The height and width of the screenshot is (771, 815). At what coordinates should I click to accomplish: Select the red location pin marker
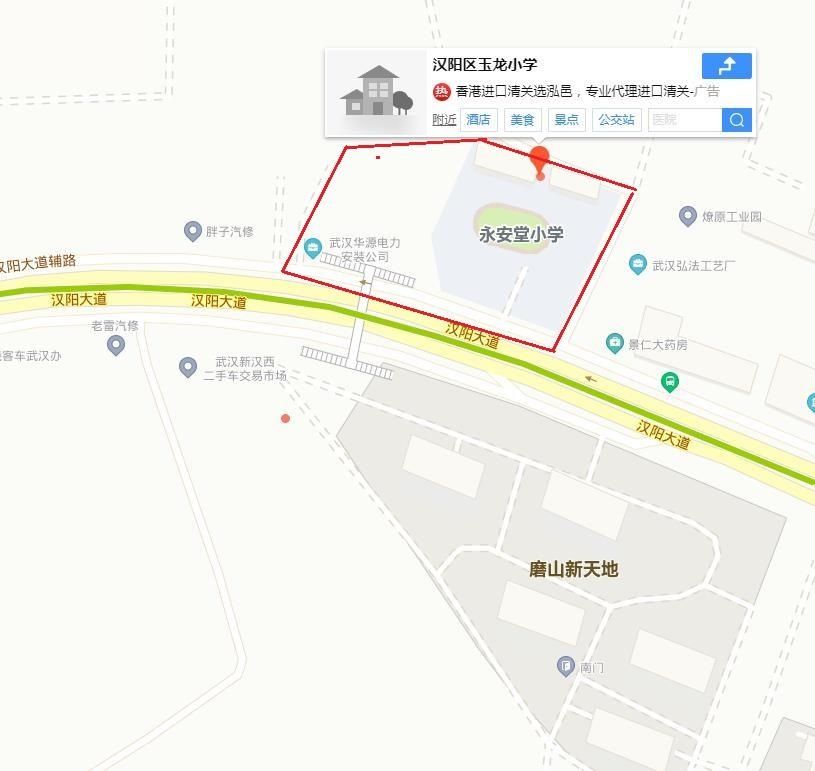pos(540,162)
